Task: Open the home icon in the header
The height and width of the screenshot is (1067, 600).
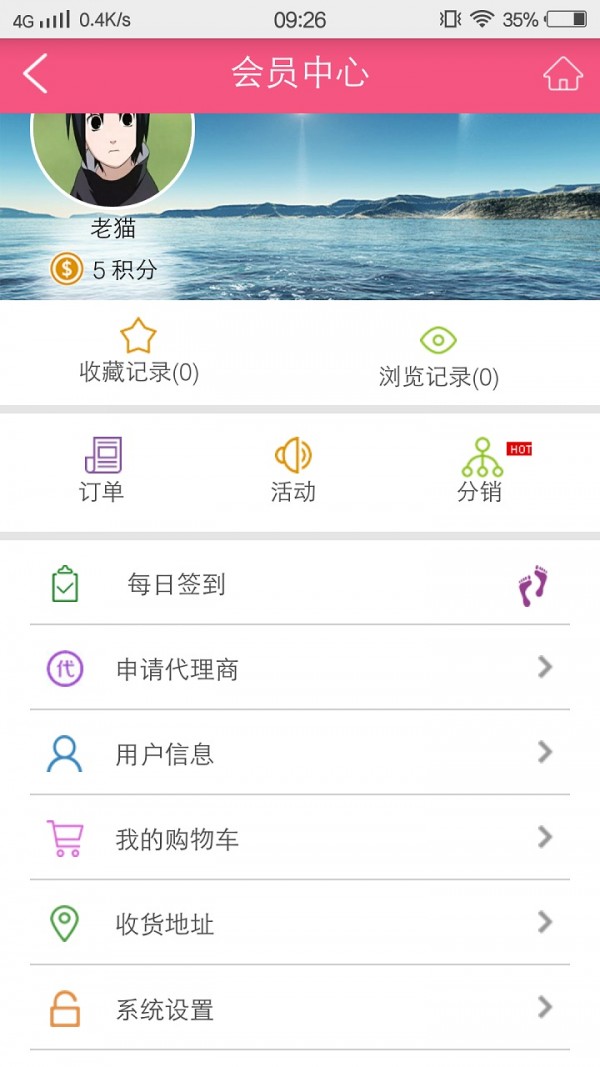Action: pyautogui.click(x=562, y=75)
